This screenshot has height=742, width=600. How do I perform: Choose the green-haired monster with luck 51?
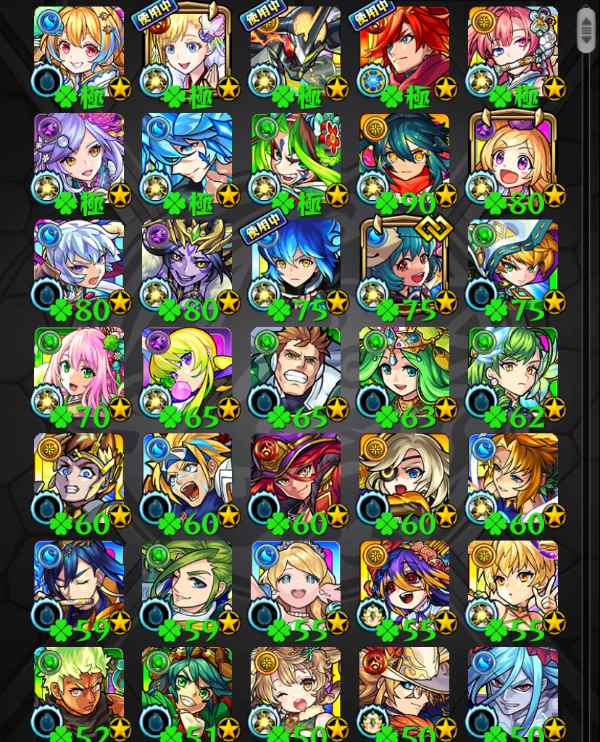(187, 692)
